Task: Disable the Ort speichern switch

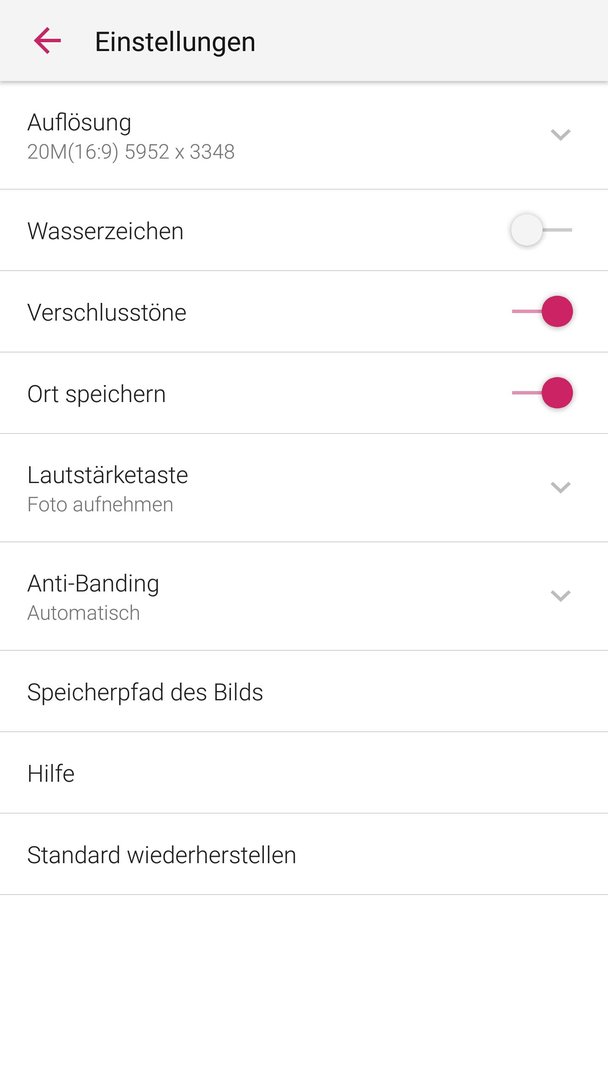Action: tap(542, 393)
